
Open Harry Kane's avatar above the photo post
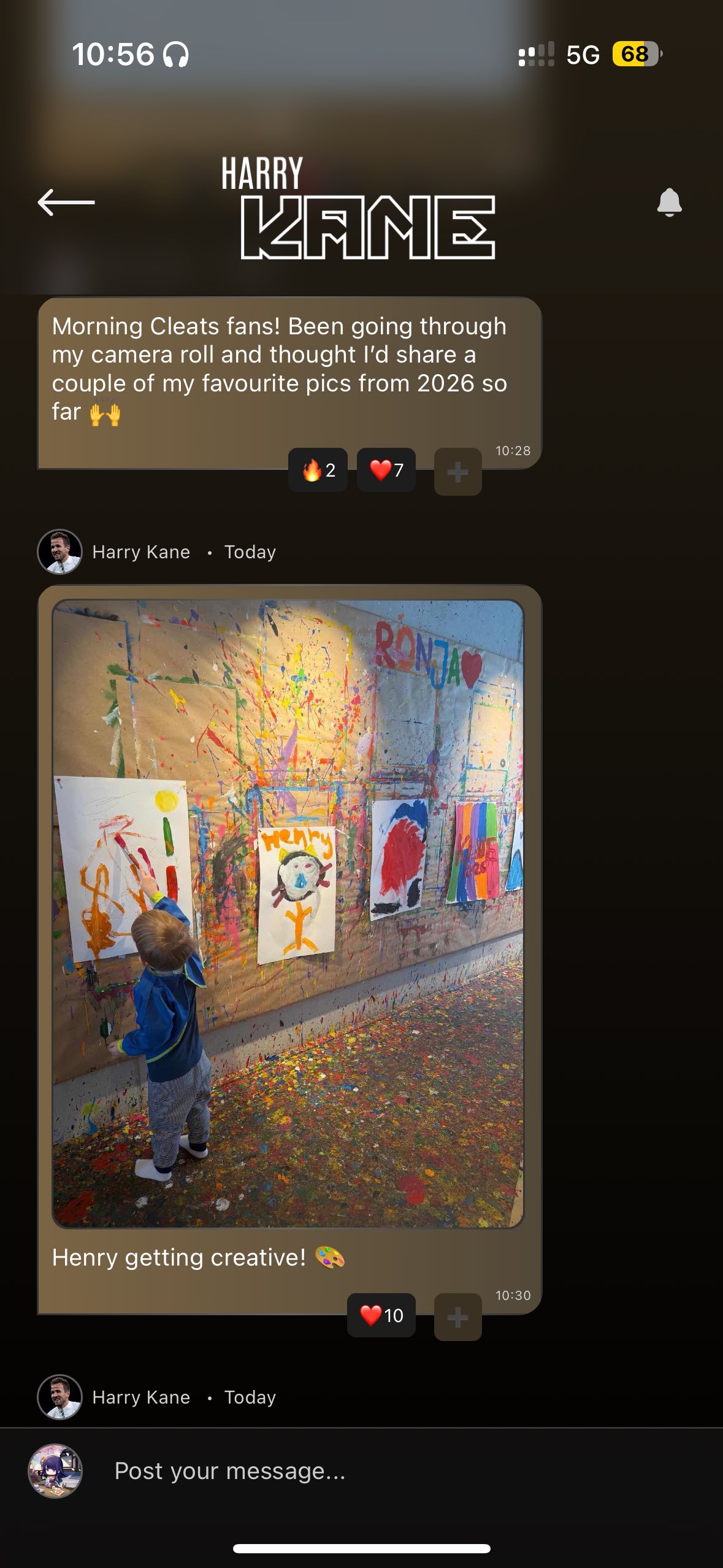60,552
